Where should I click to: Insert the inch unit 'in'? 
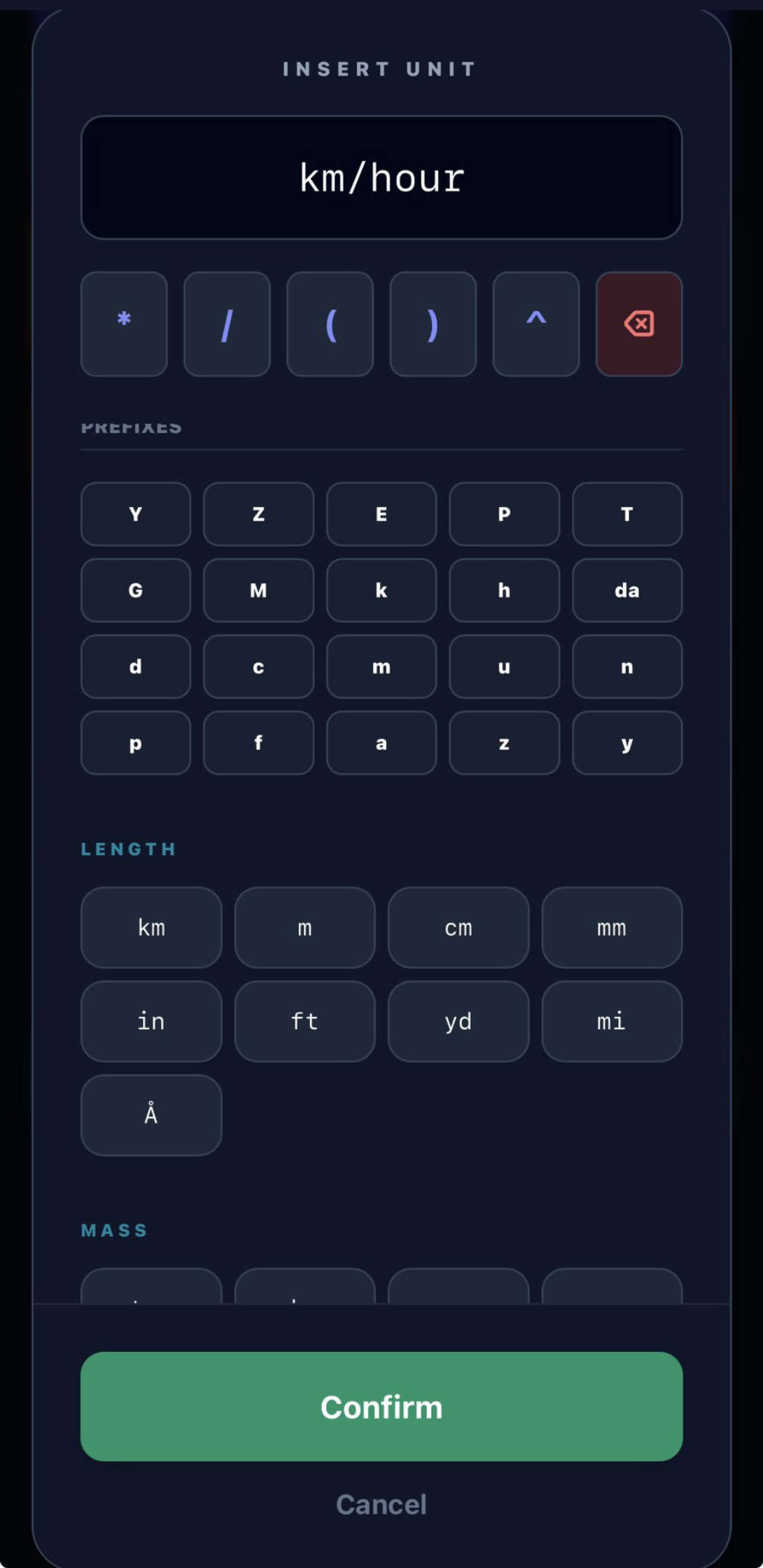point(151,1021)
